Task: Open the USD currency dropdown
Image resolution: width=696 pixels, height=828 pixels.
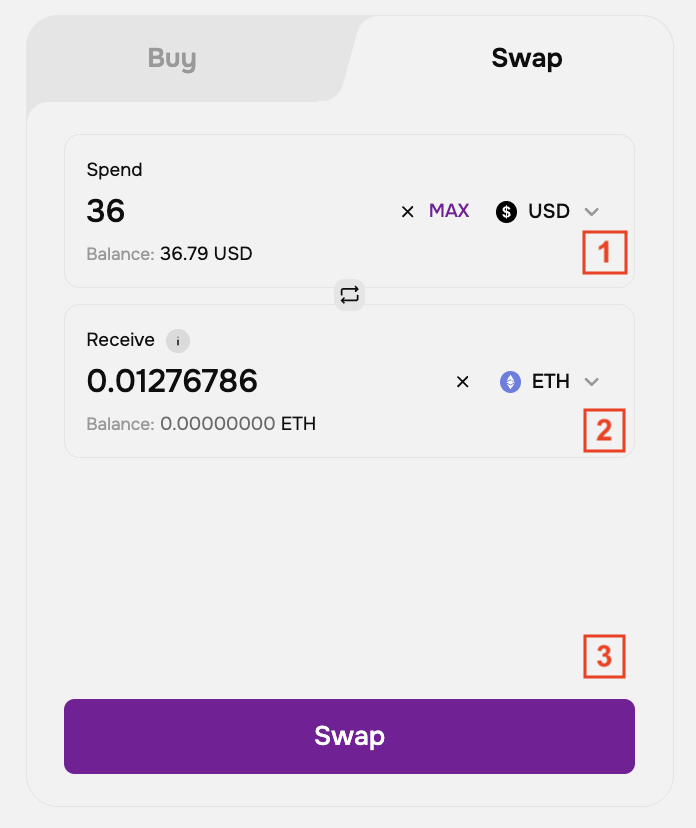Action: 547,211
